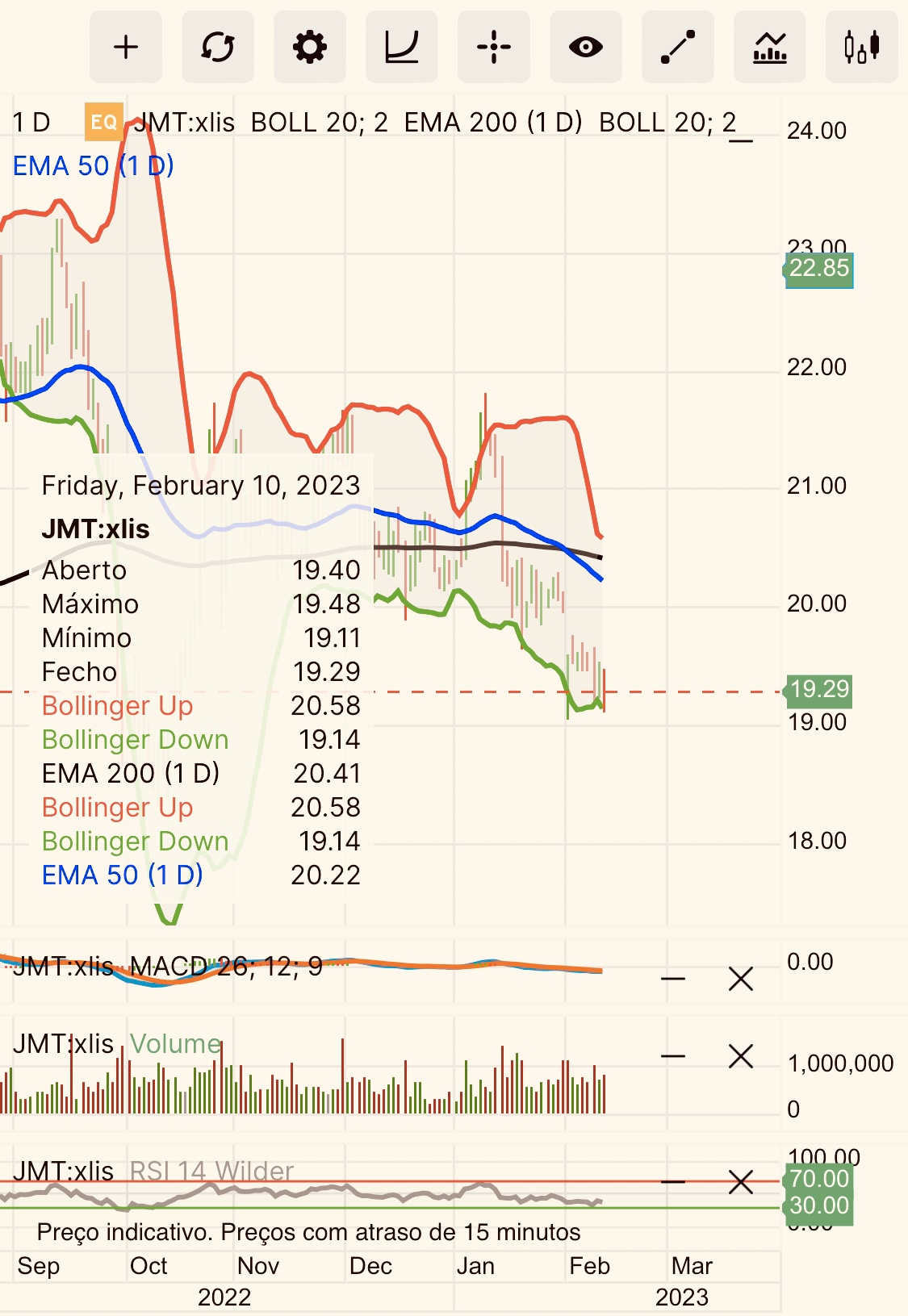The image size is (908, 1316).
Task: Activate the crosshair tool
Action: pyautogui.click(x=494, y=48)
